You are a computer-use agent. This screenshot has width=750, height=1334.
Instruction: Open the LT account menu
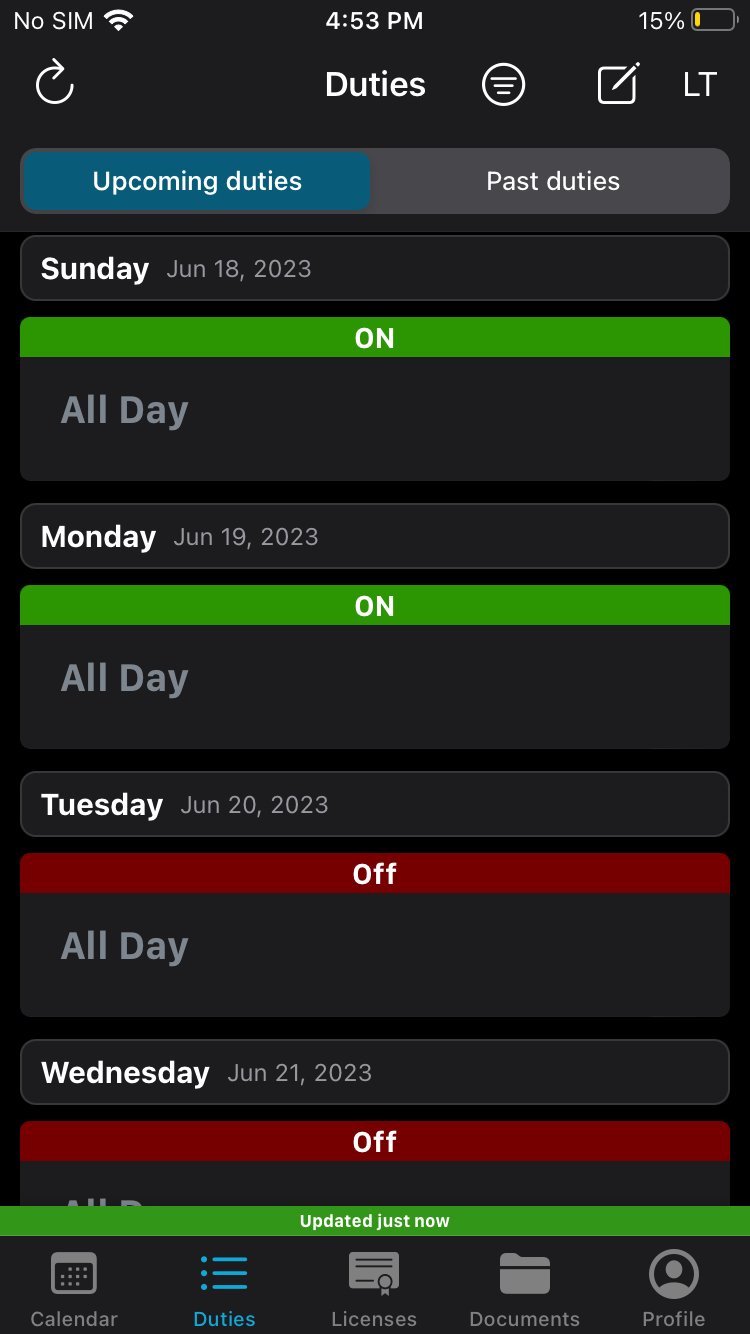(699, 84)
